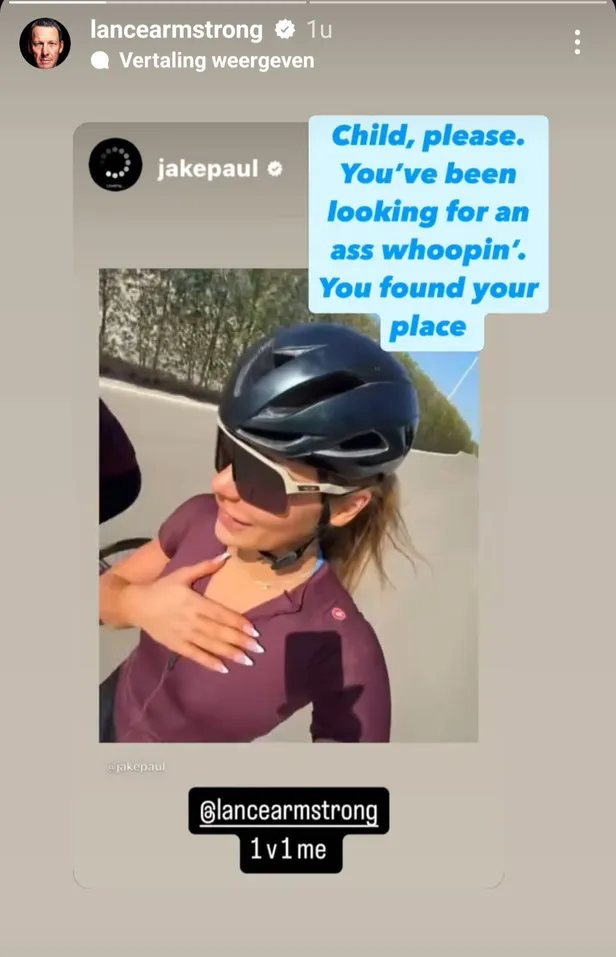The height and width of the screenshot is (957, 616).
Task: Open the story overflow menu
Action: click(x=577, y=42)
